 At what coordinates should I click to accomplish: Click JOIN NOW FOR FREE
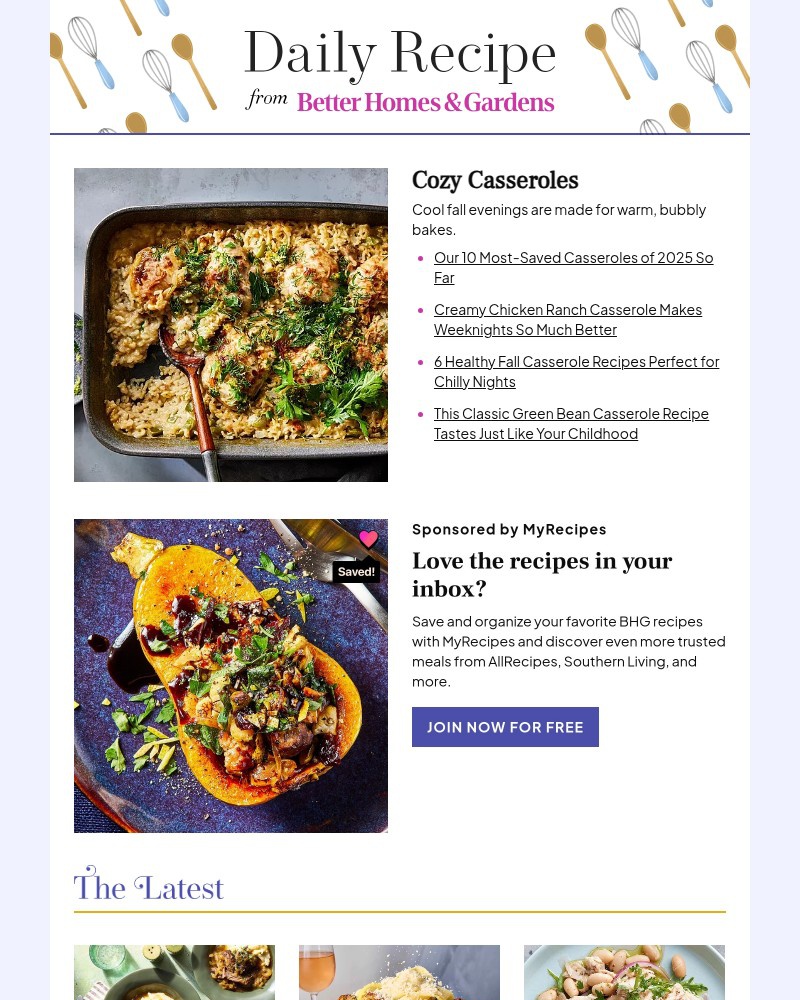click(505, 727)
